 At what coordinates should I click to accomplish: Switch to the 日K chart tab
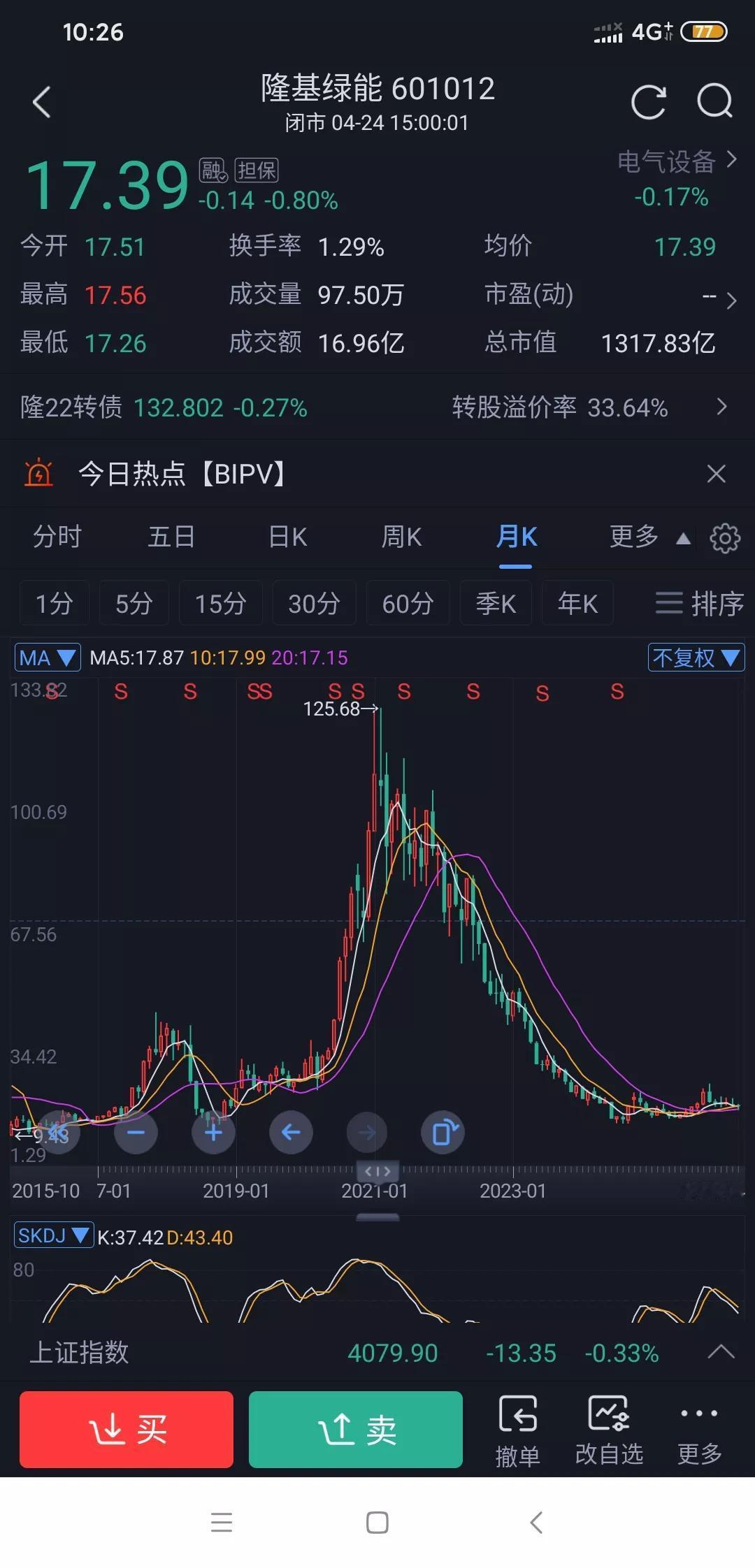coord(288,537)
